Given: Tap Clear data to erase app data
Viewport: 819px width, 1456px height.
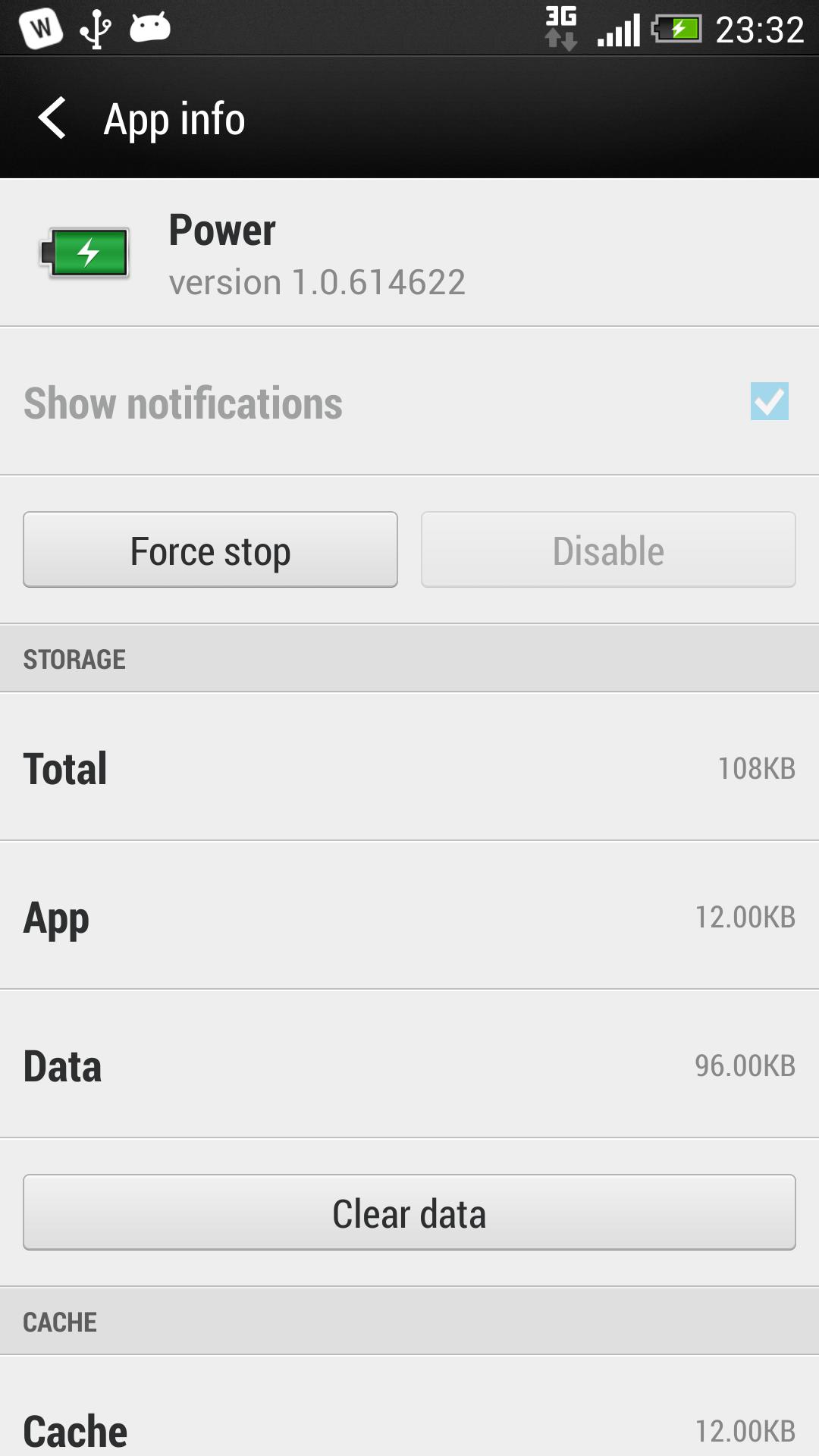Looking at the screenshot, I should coord(409,1213).
